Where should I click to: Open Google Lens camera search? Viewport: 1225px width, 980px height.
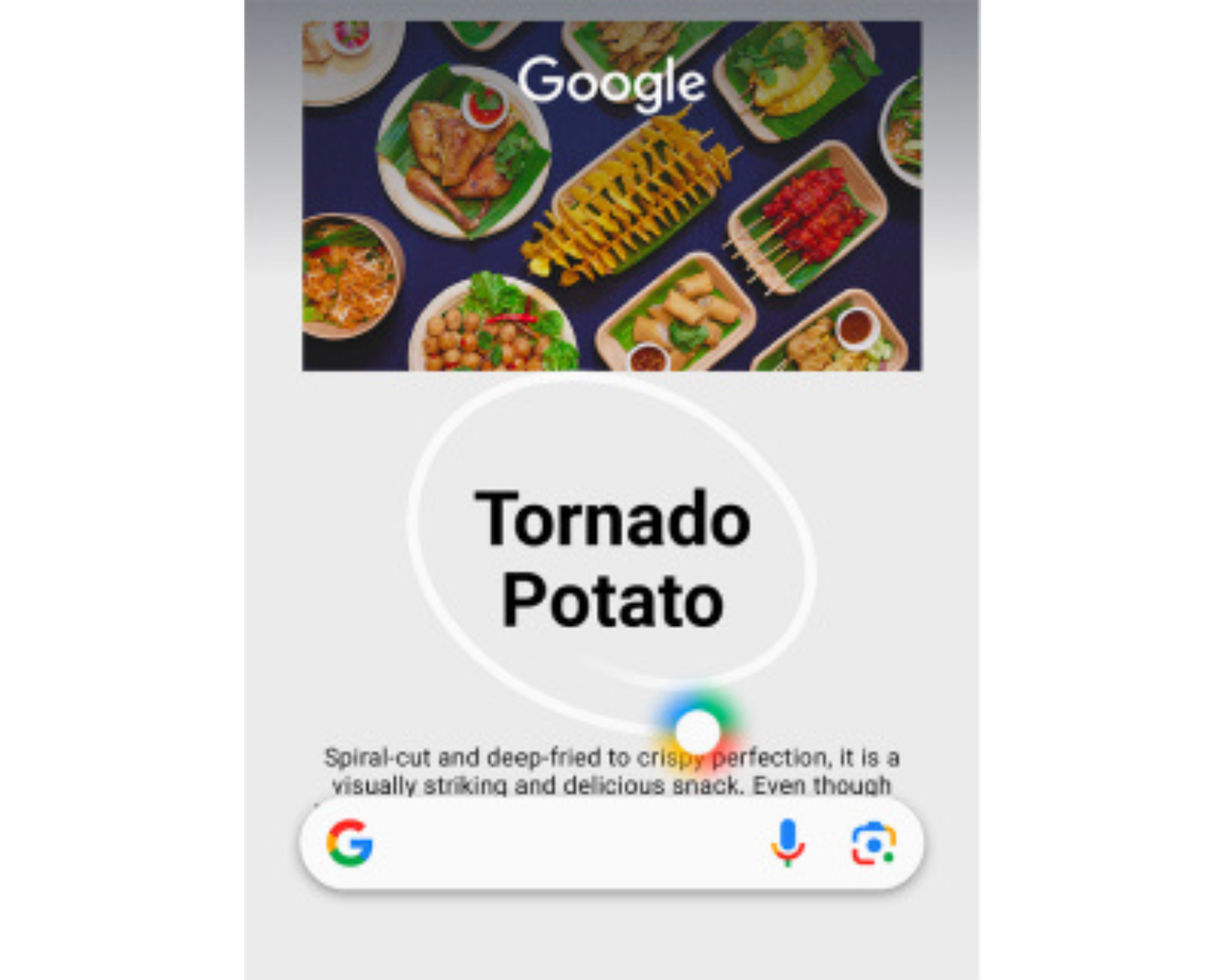tap(873, 844)
